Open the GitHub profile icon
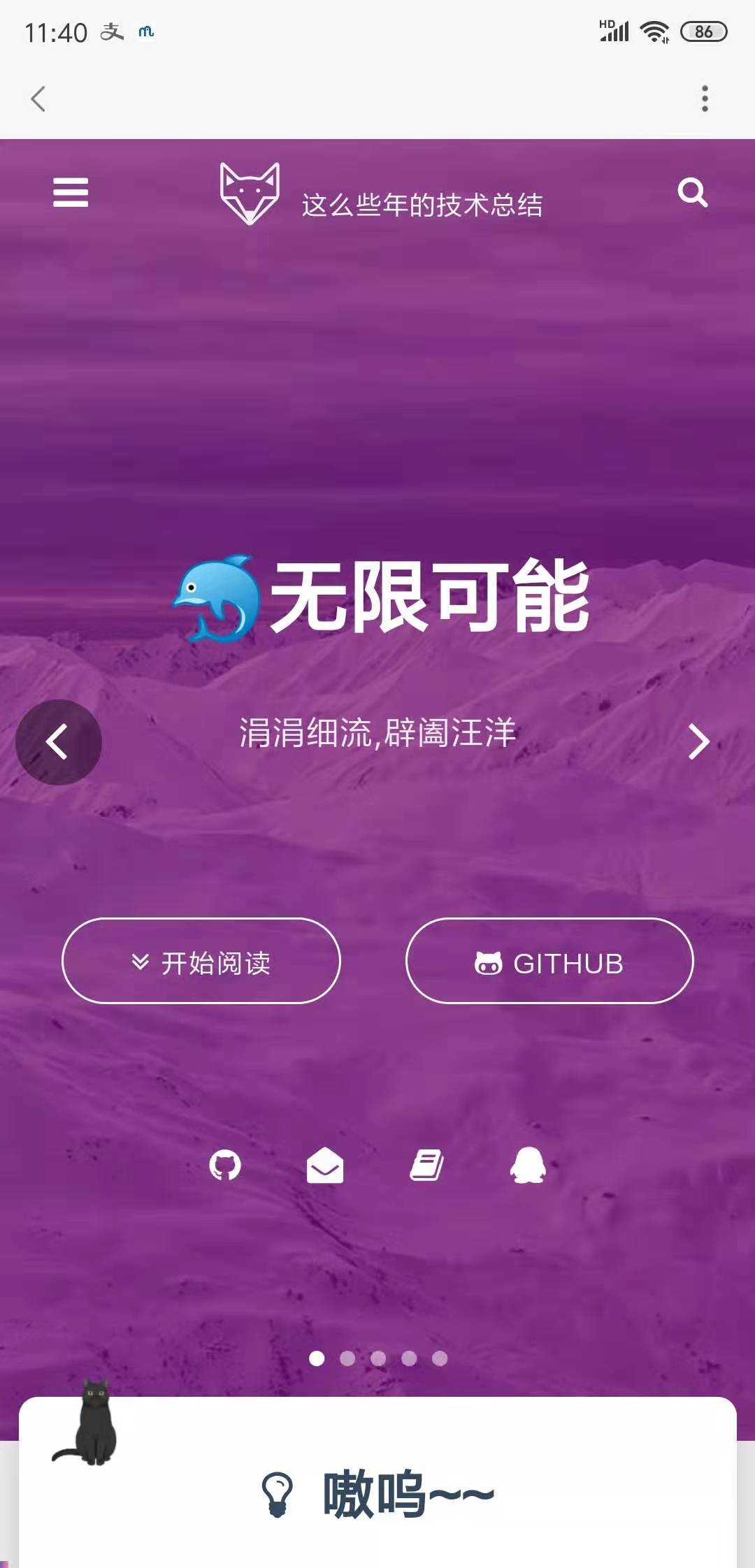755x1568 pixels. pyautogui.click(x=225, y=1166)
